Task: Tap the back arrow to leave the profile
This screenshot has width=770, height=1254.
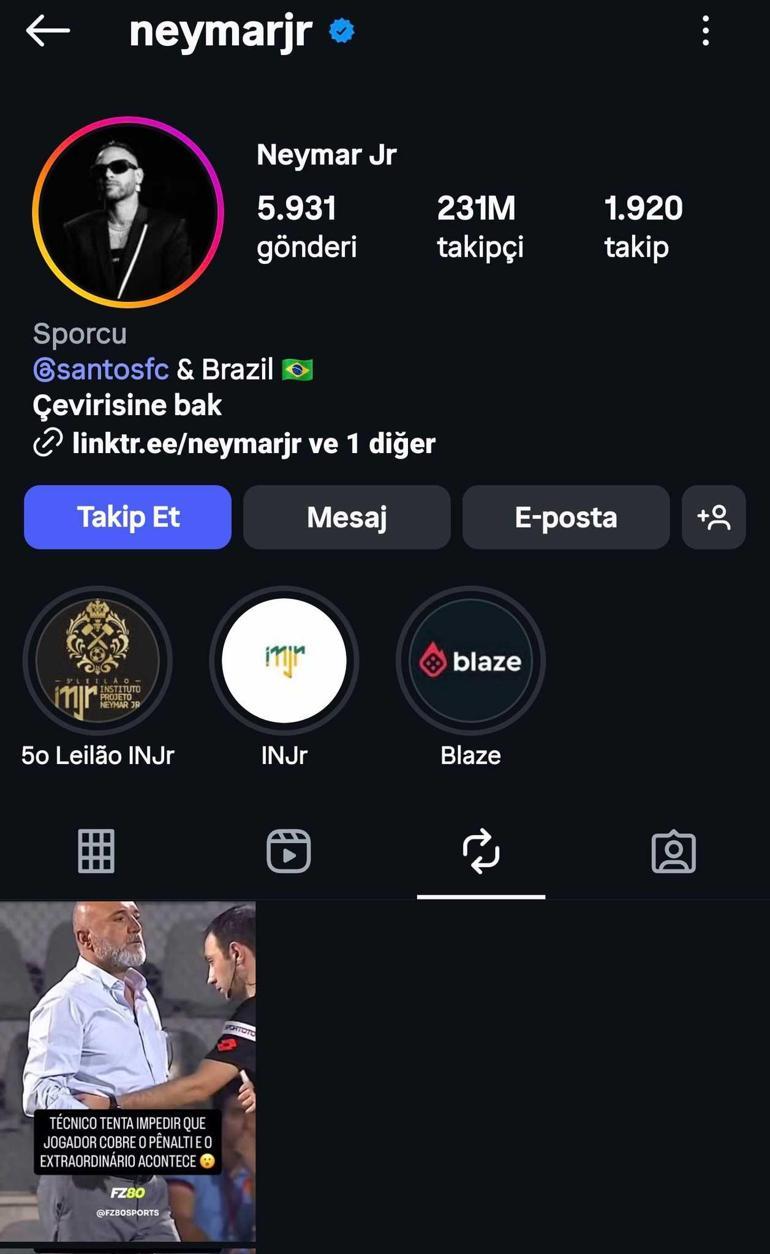Action: coord(44,30)
